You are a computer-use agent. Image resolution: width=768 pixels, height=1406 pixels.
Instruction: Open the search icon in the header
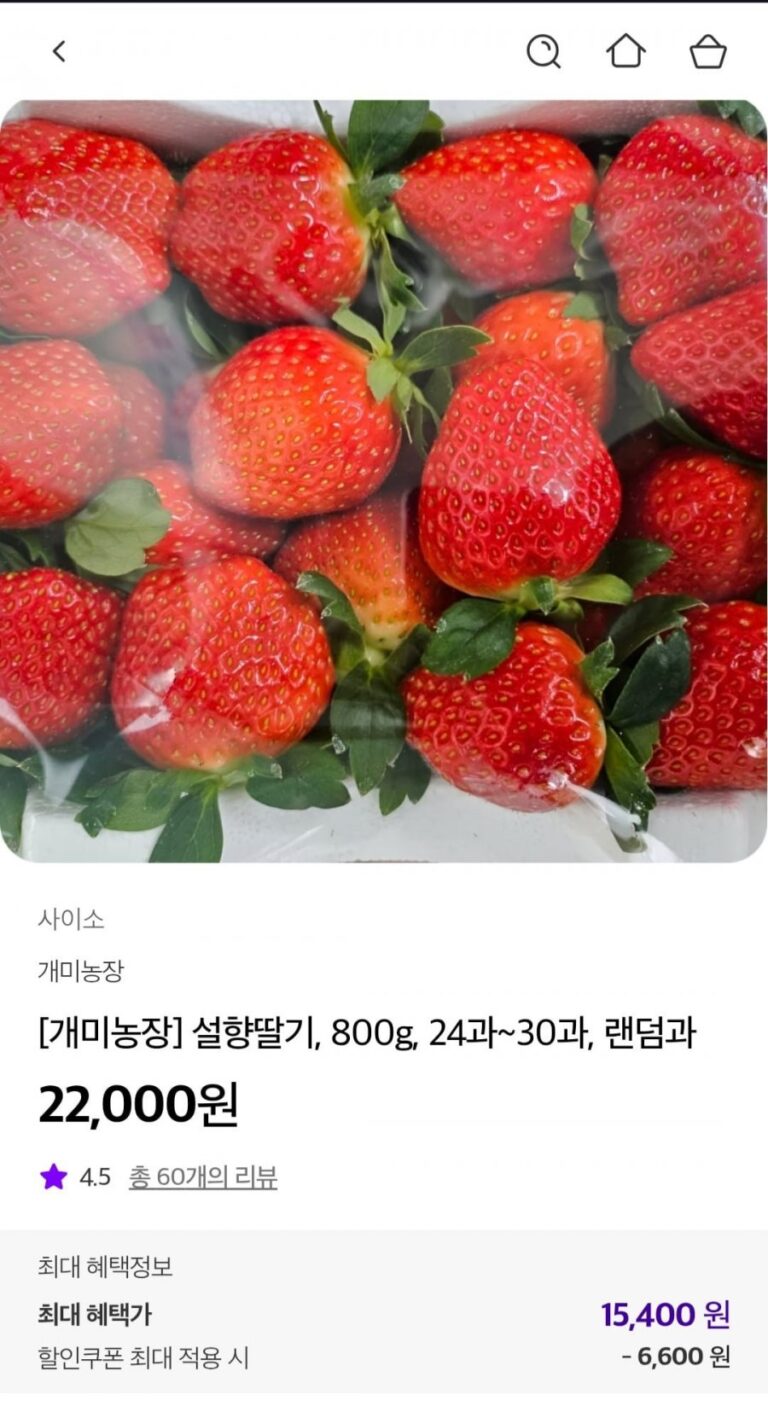point(543,51)
